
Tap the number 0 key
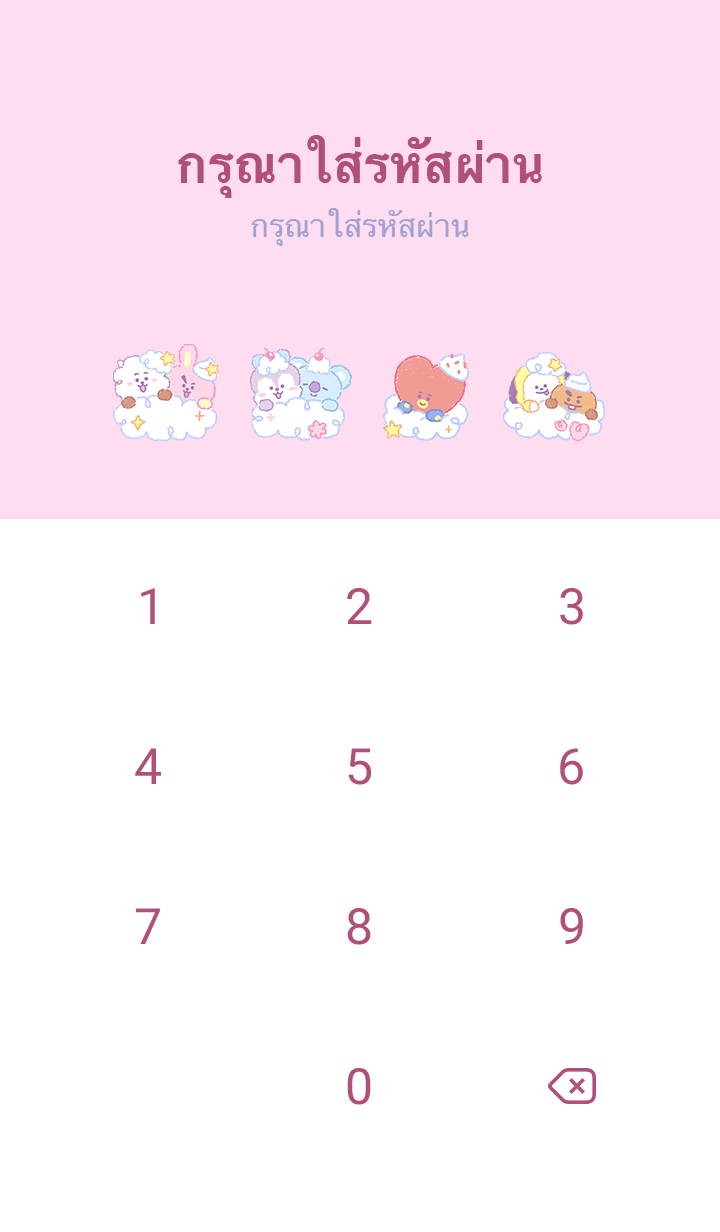(359, 1087)
